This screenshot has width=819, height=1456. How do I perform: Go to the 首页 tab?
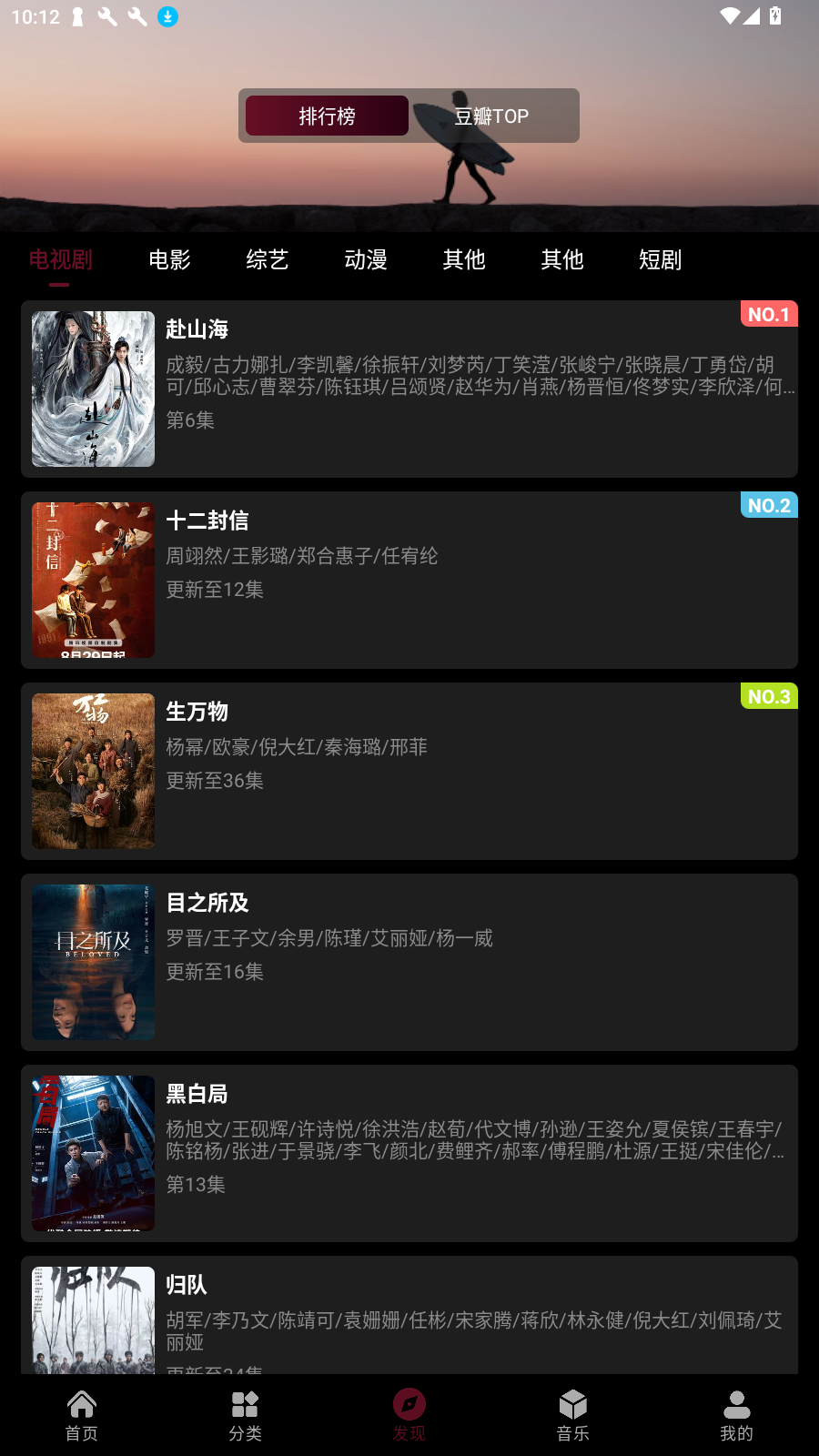coord(82,1416)
